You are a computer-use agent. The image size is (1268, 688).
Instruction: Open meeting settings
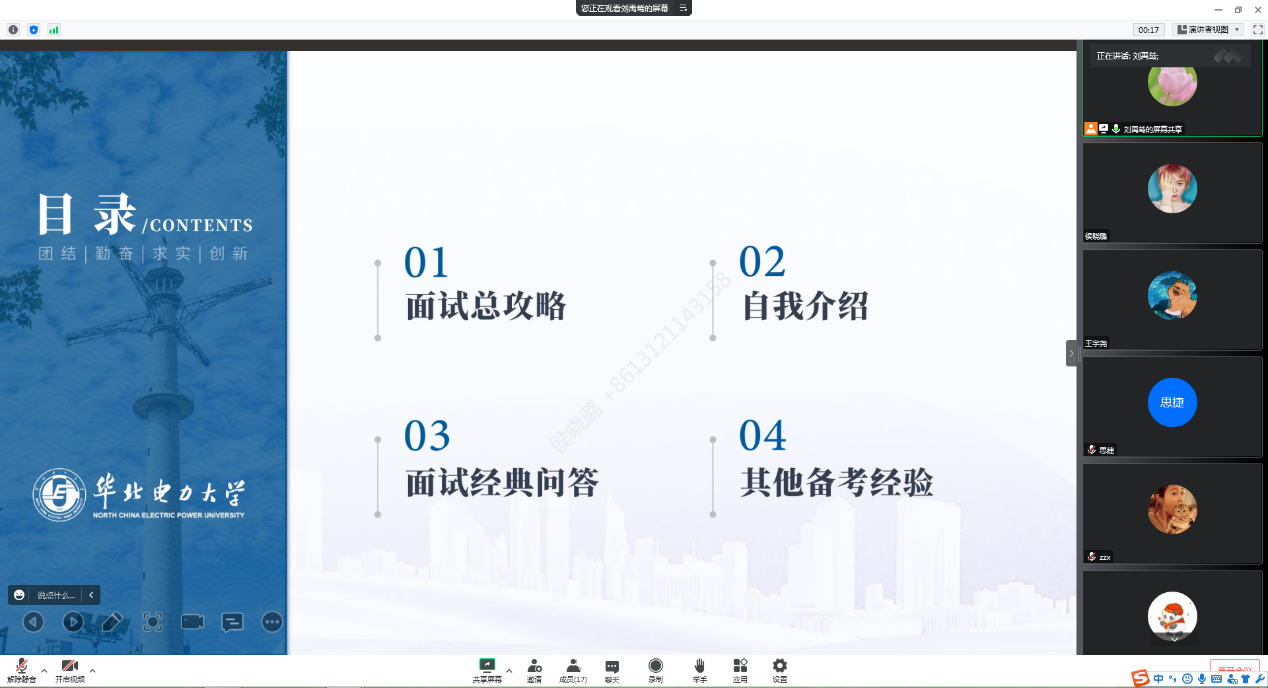pyautogui.click(x=779, y=668)
